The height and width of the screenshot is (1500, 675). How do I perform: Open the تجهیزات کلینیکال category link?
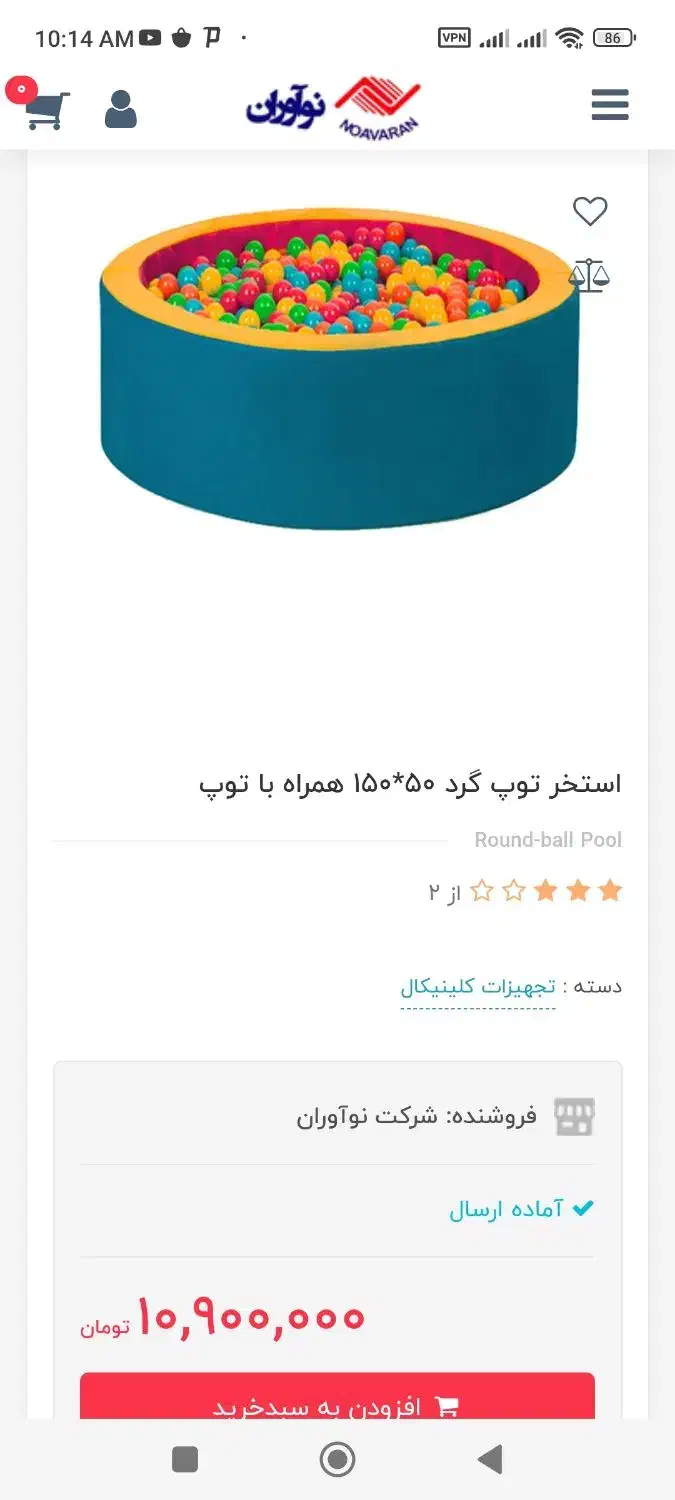click(478, 987)
